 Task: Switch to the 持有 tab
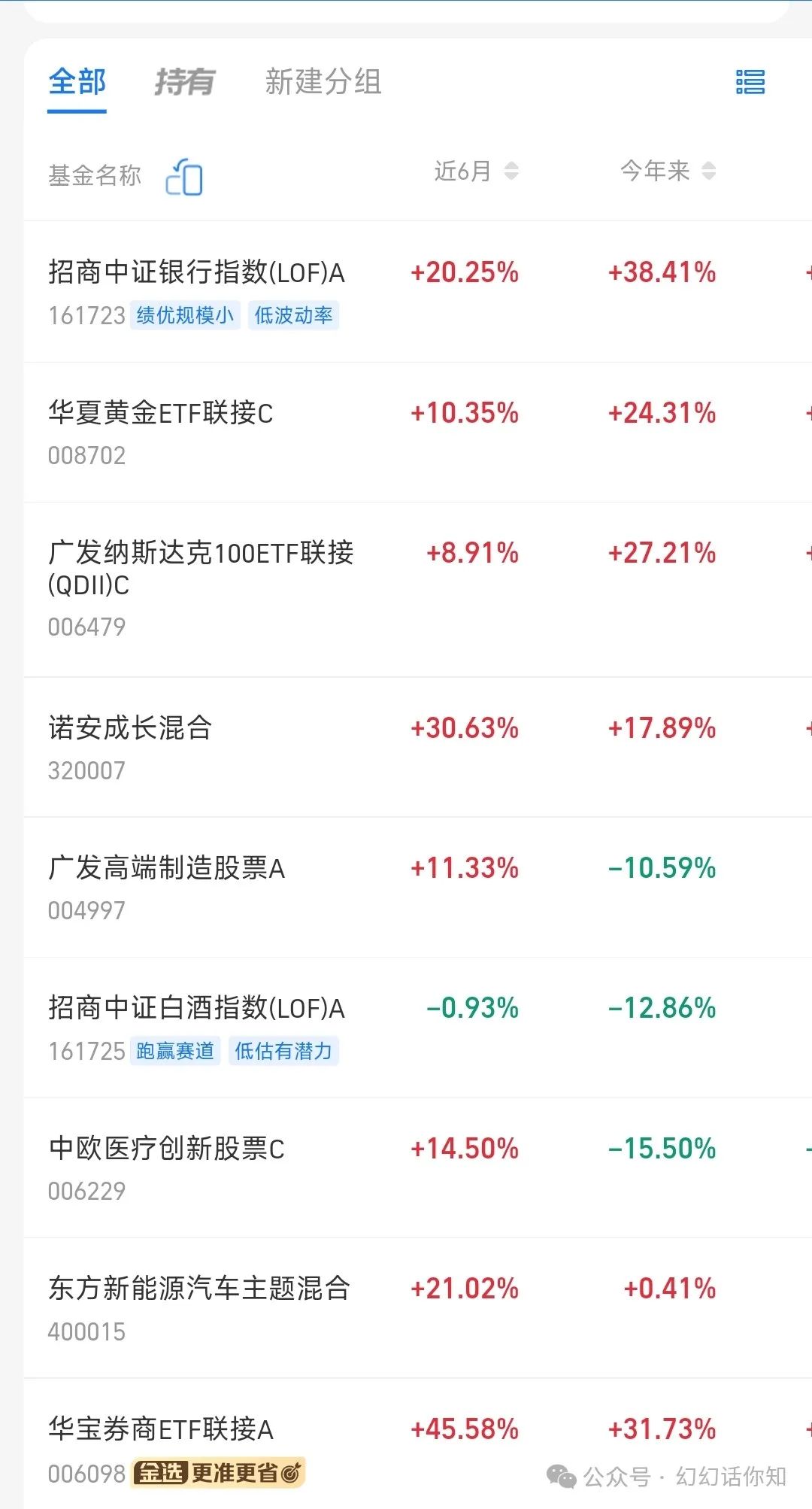click(x=185, y=82)
